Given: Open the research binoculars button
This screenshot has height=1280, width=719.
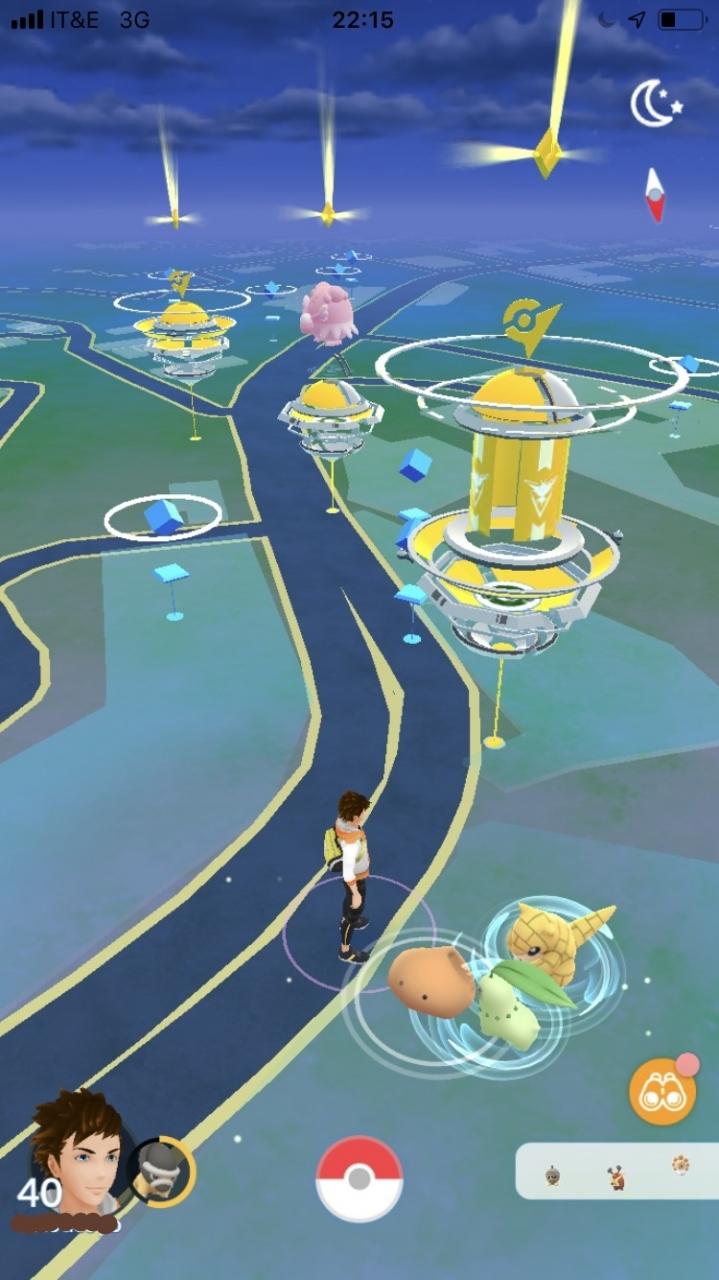Looking at the screenshot, I should tap(662, 1091).
